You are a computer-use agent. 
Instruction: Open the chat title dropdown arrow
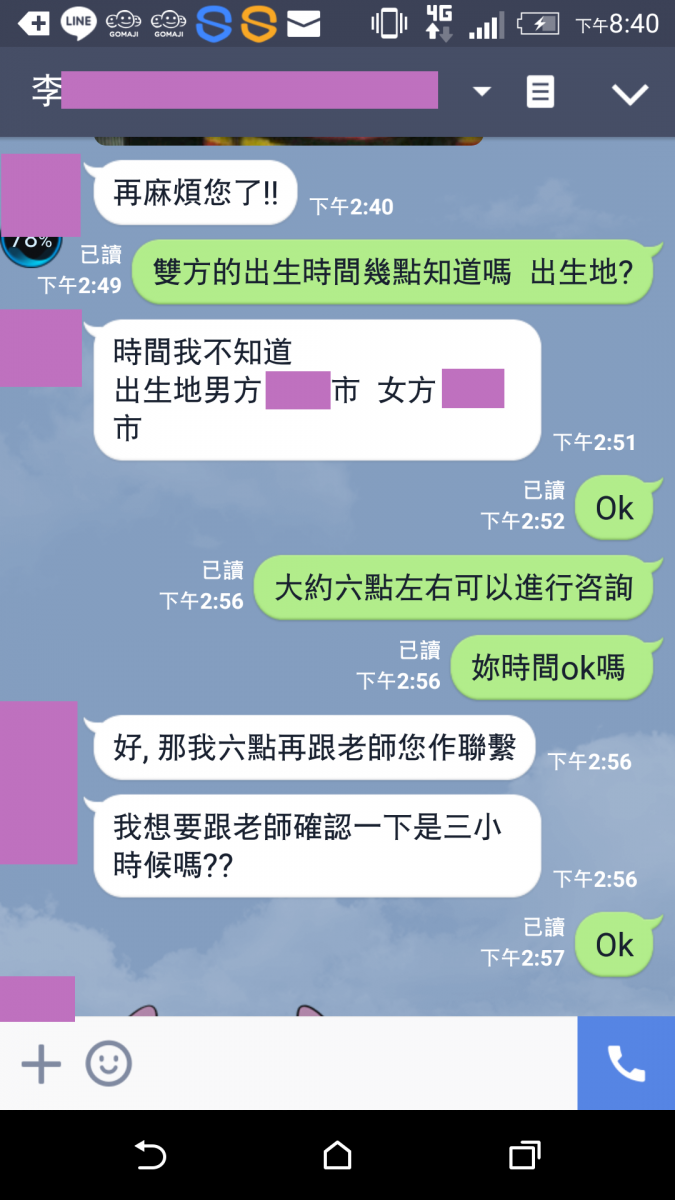click(482, 92)
